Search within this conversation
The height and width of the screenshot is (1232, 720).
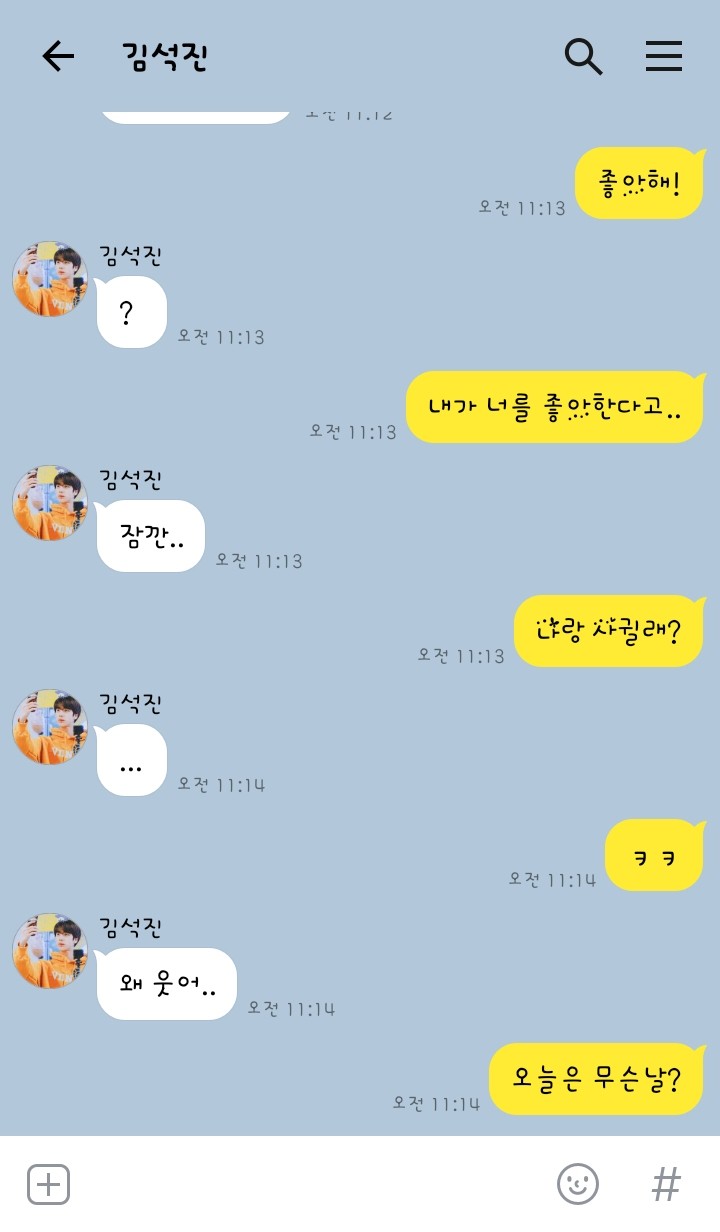point(583,57)
